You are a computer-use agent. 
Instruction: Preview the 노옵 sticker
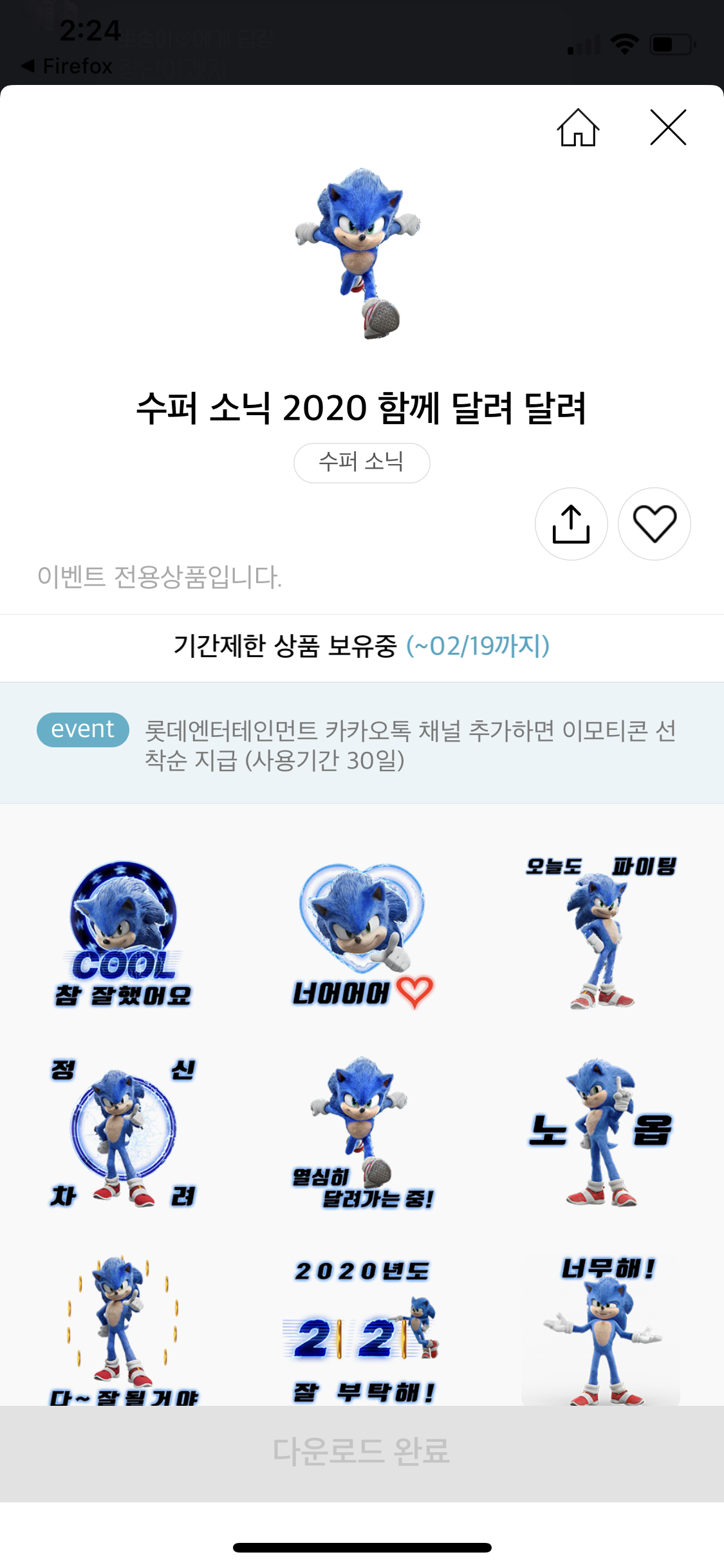(601, 1133)
